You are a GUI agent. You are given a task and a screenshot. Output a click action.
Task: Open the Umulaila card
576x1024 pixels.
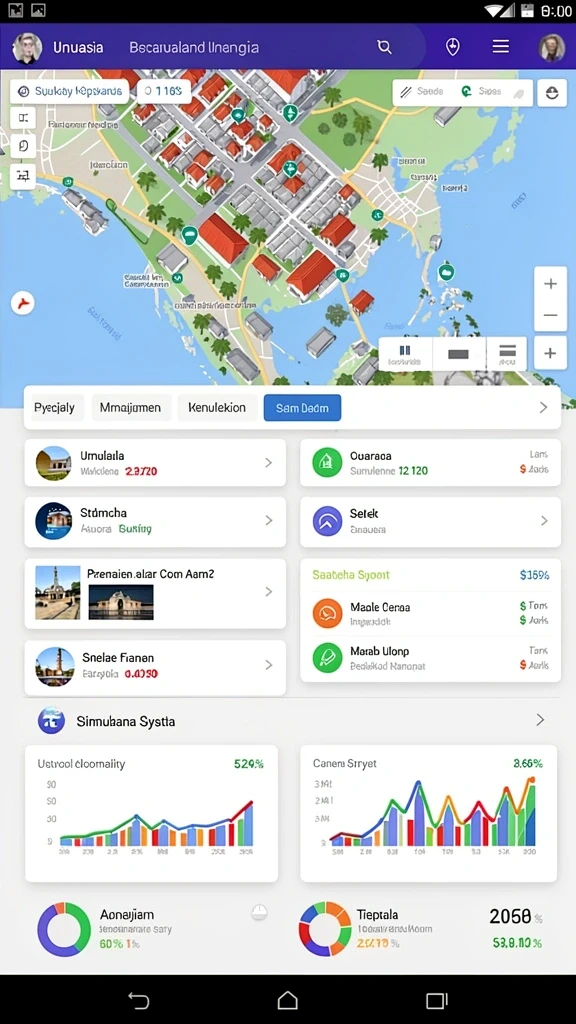[155, 462]
